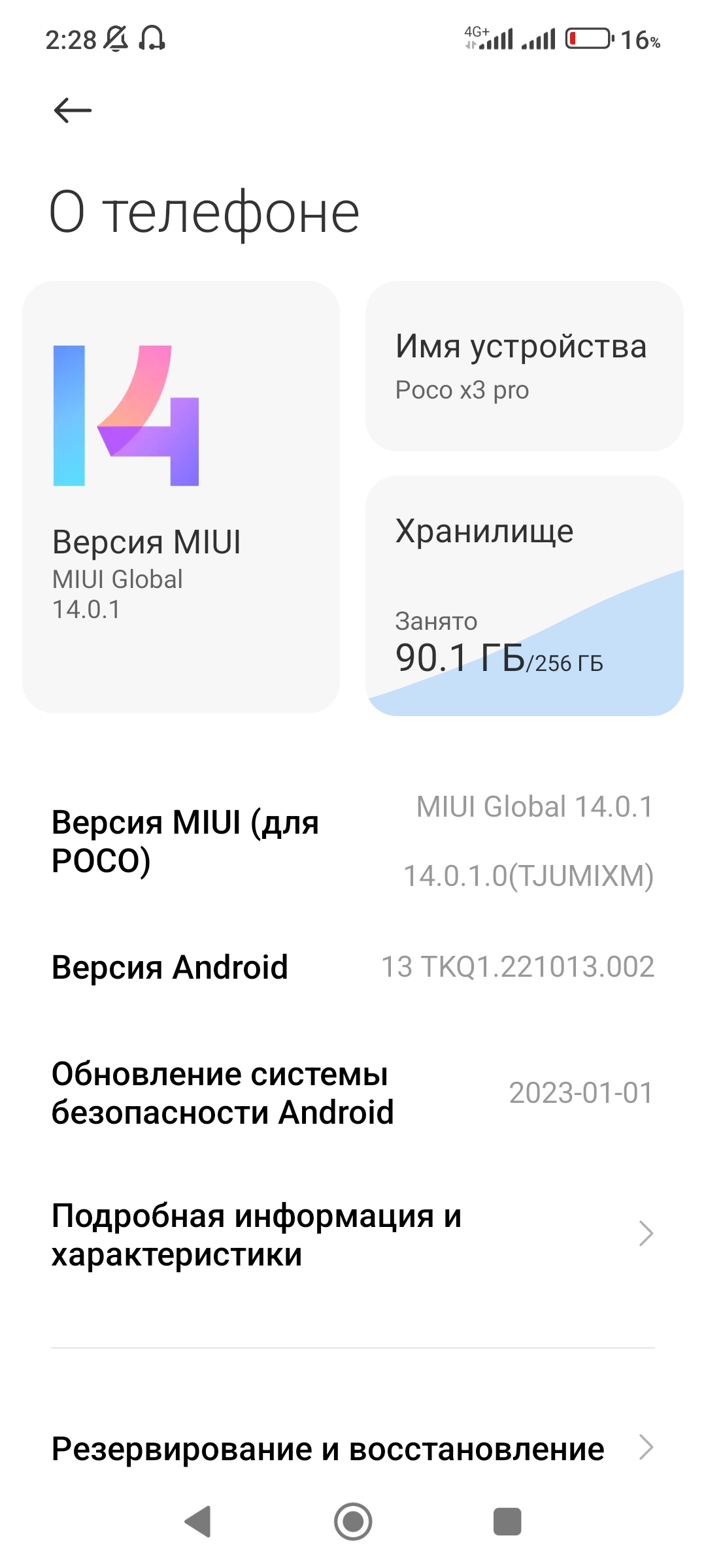Viewport: 706px width, 1568px height.
Task: Open the Имя устройства card
Action: (524, 366)
